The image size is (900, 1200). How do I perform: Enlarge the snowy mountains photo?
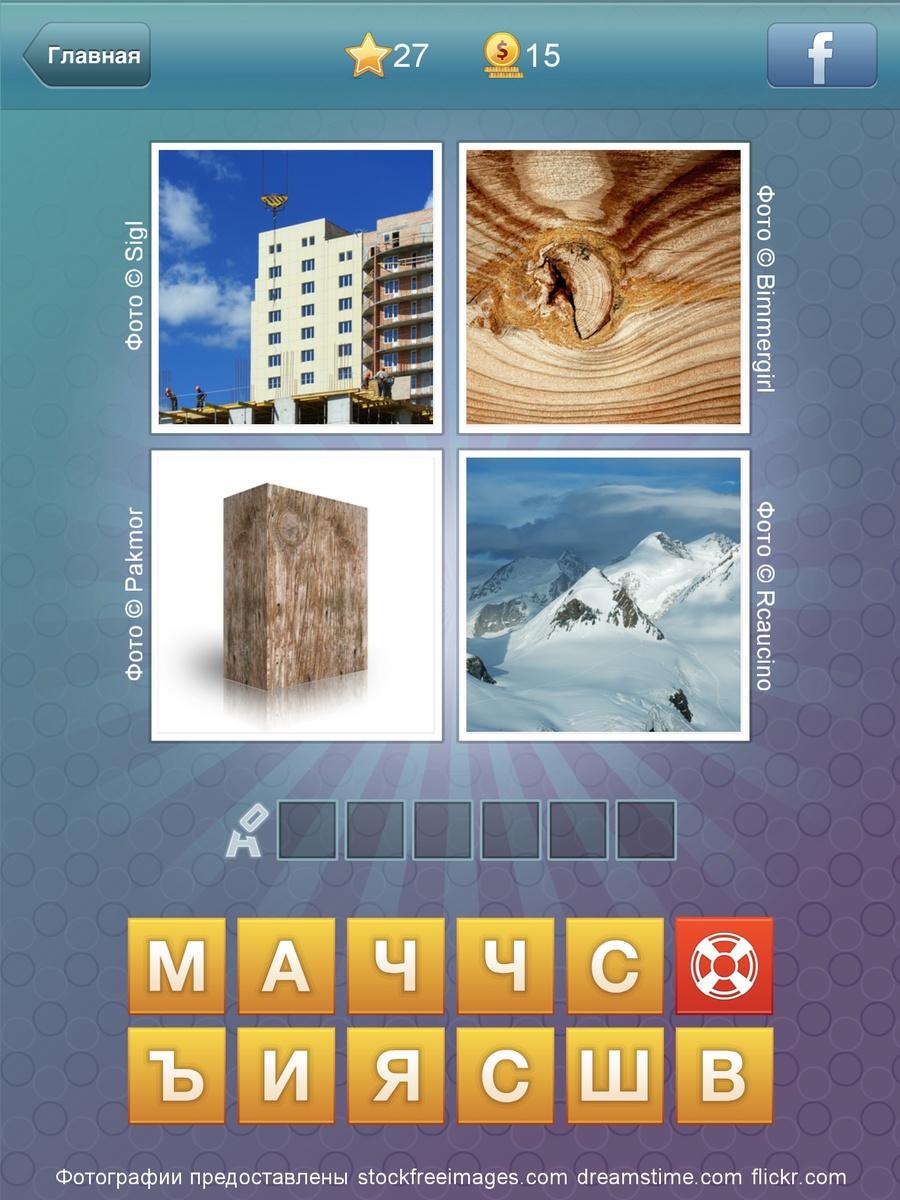tap(604, 595)
